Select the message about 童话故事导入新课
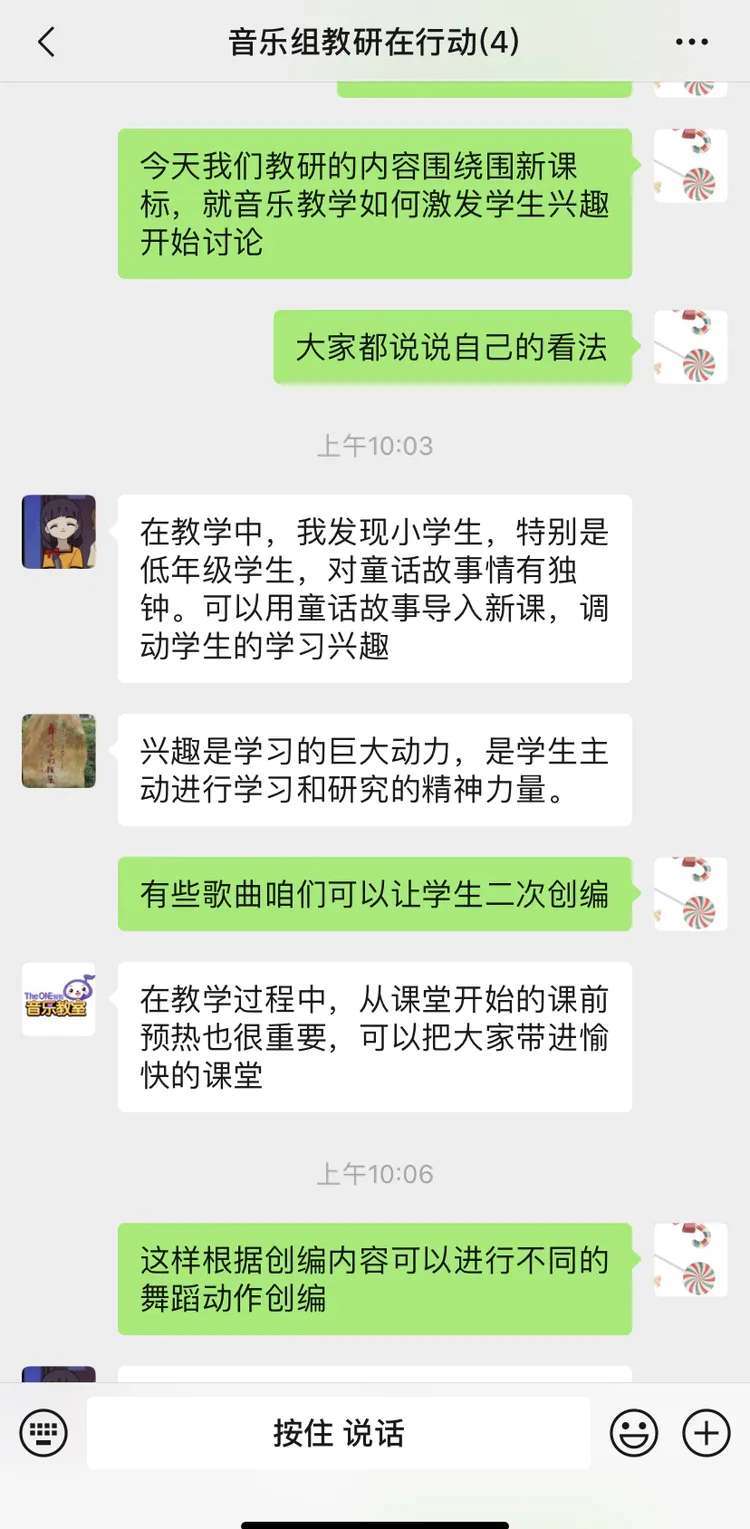 tap(375, 589)
